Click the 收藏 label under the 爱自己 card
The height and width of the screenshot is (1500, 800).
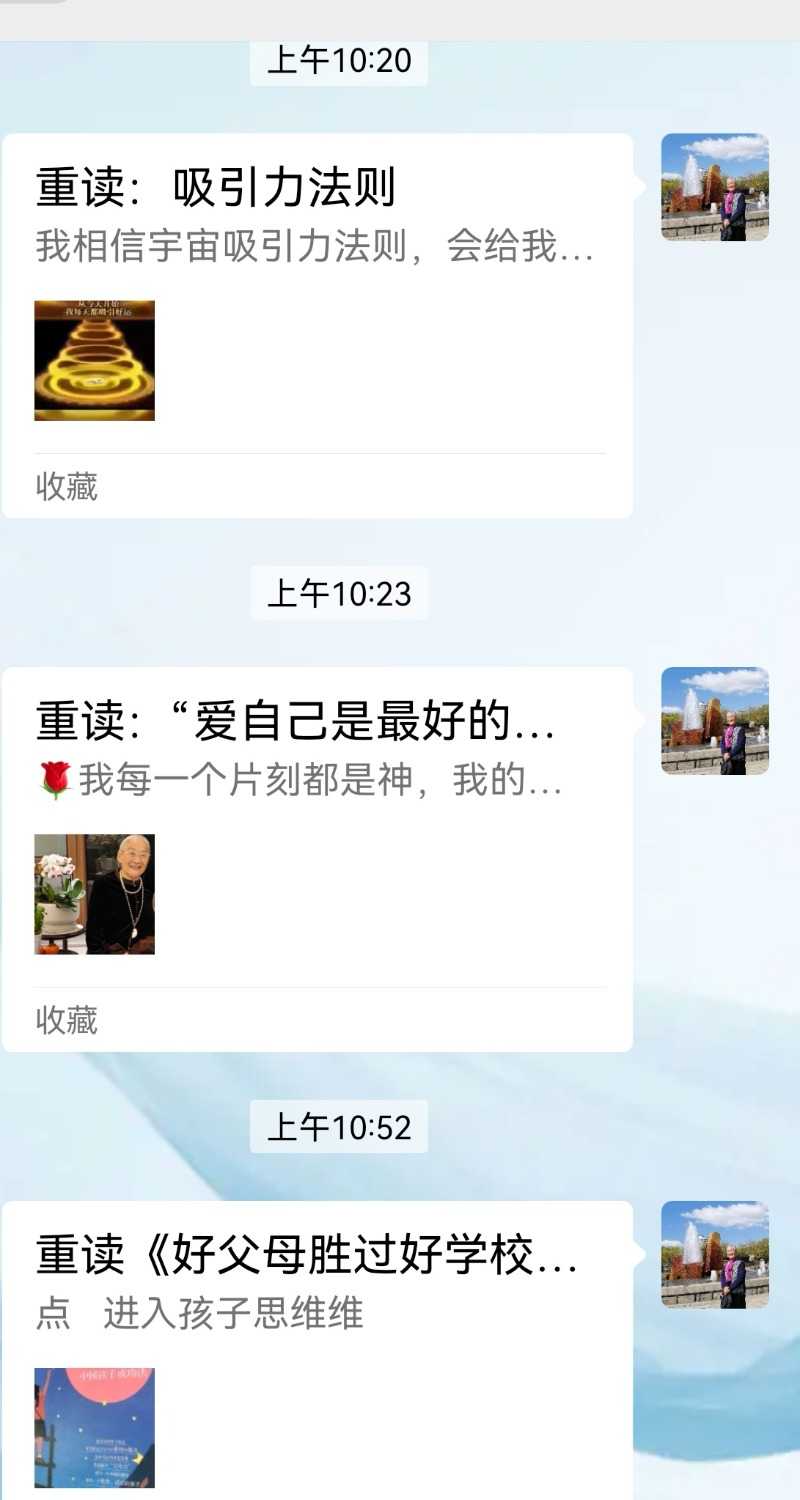(x=66, y=1021)
